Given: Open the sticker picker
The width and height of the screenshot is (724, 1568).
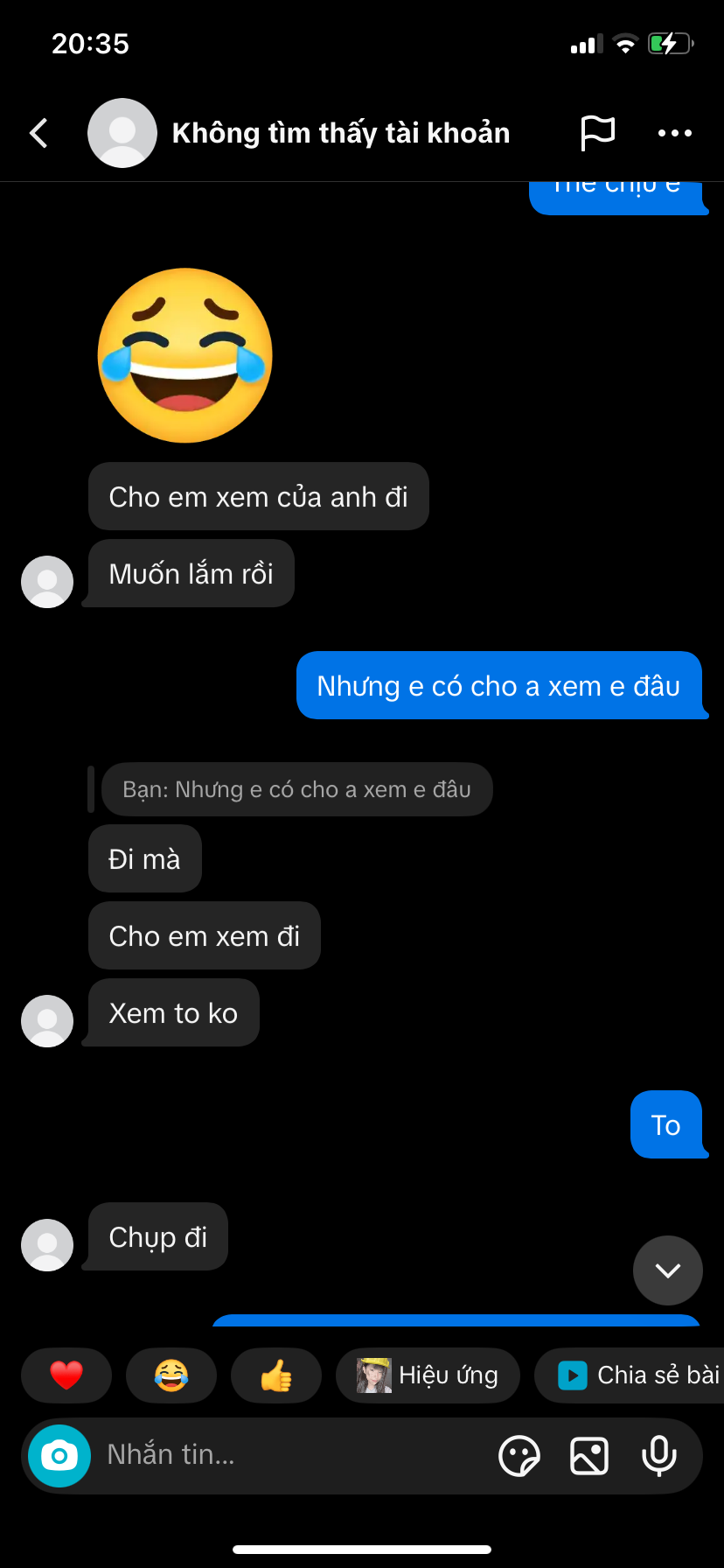Looking at the screenshot, I should (519, 1456).
